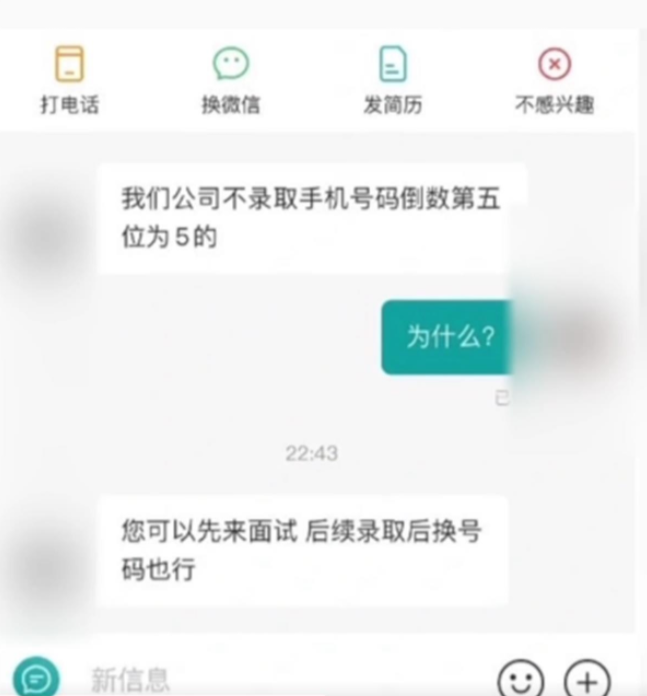
Task: Mark this job as 不感兴趣
Action: tap(554, 80)
